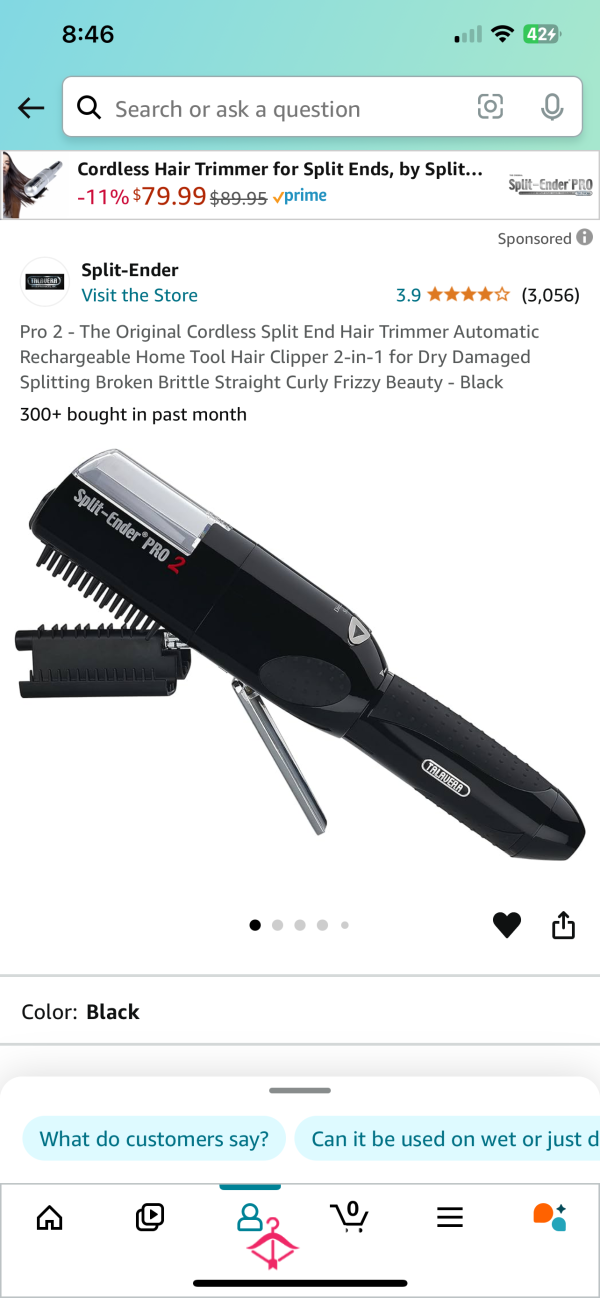This screenshot has height=1298, width=600.
Task: Tap the image page indicator dots
Action: click(300, 925)
